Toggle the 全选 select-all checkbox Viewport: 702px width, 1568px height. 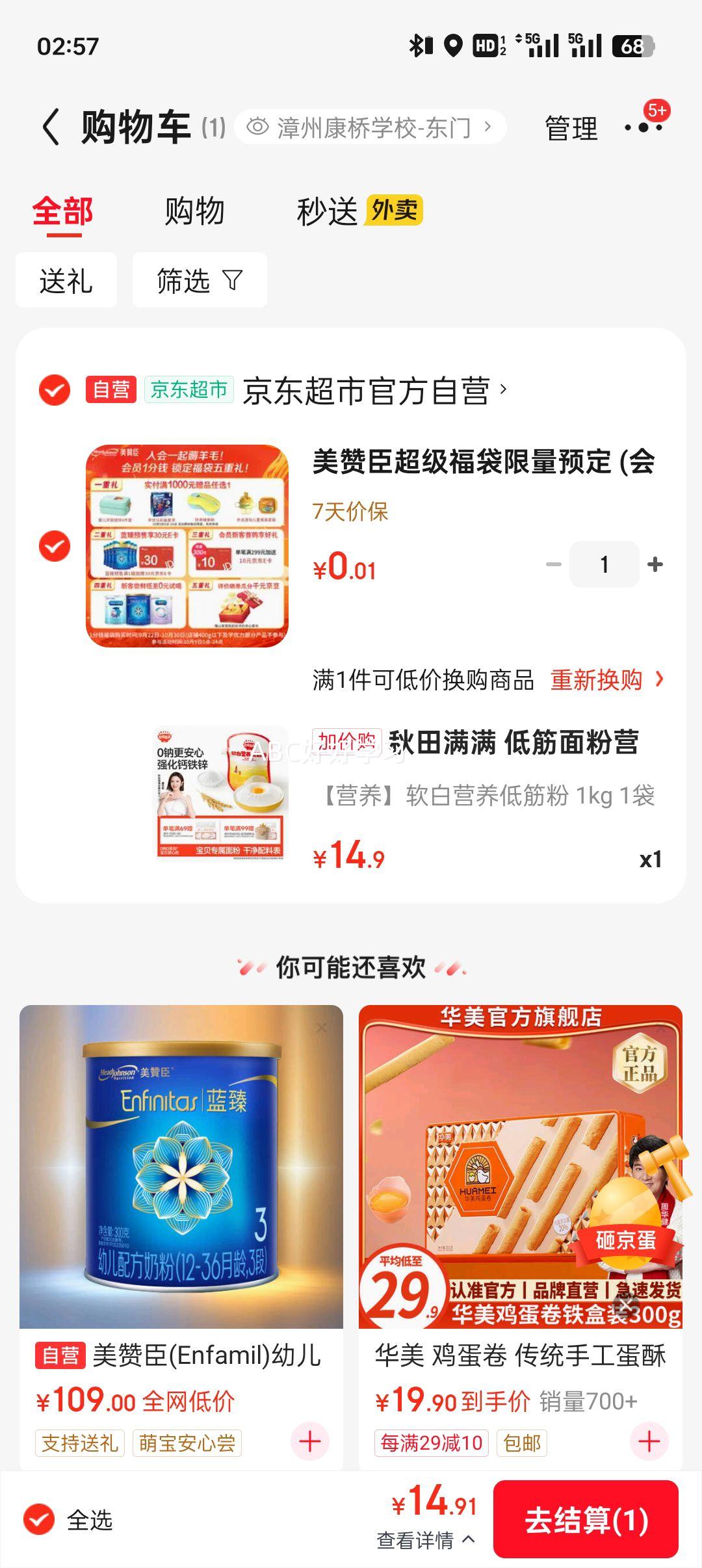click(40, 1520)
